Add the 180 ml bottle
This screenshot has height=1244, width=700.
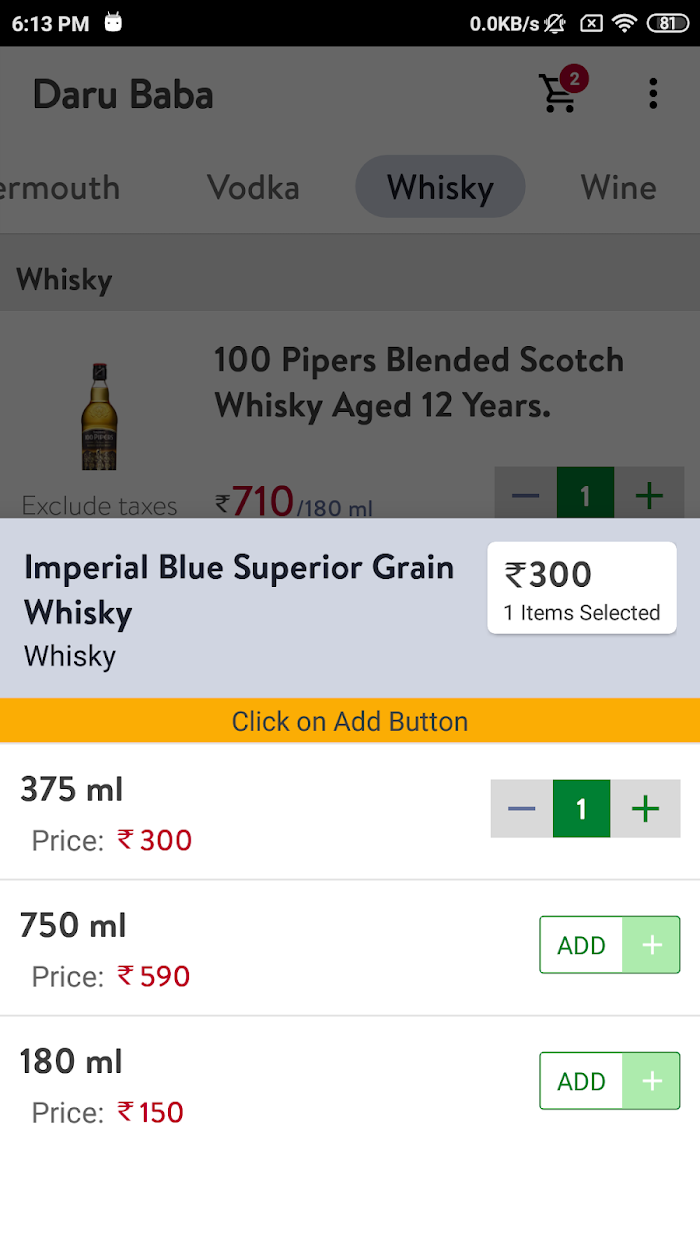tap(610, 1081)
